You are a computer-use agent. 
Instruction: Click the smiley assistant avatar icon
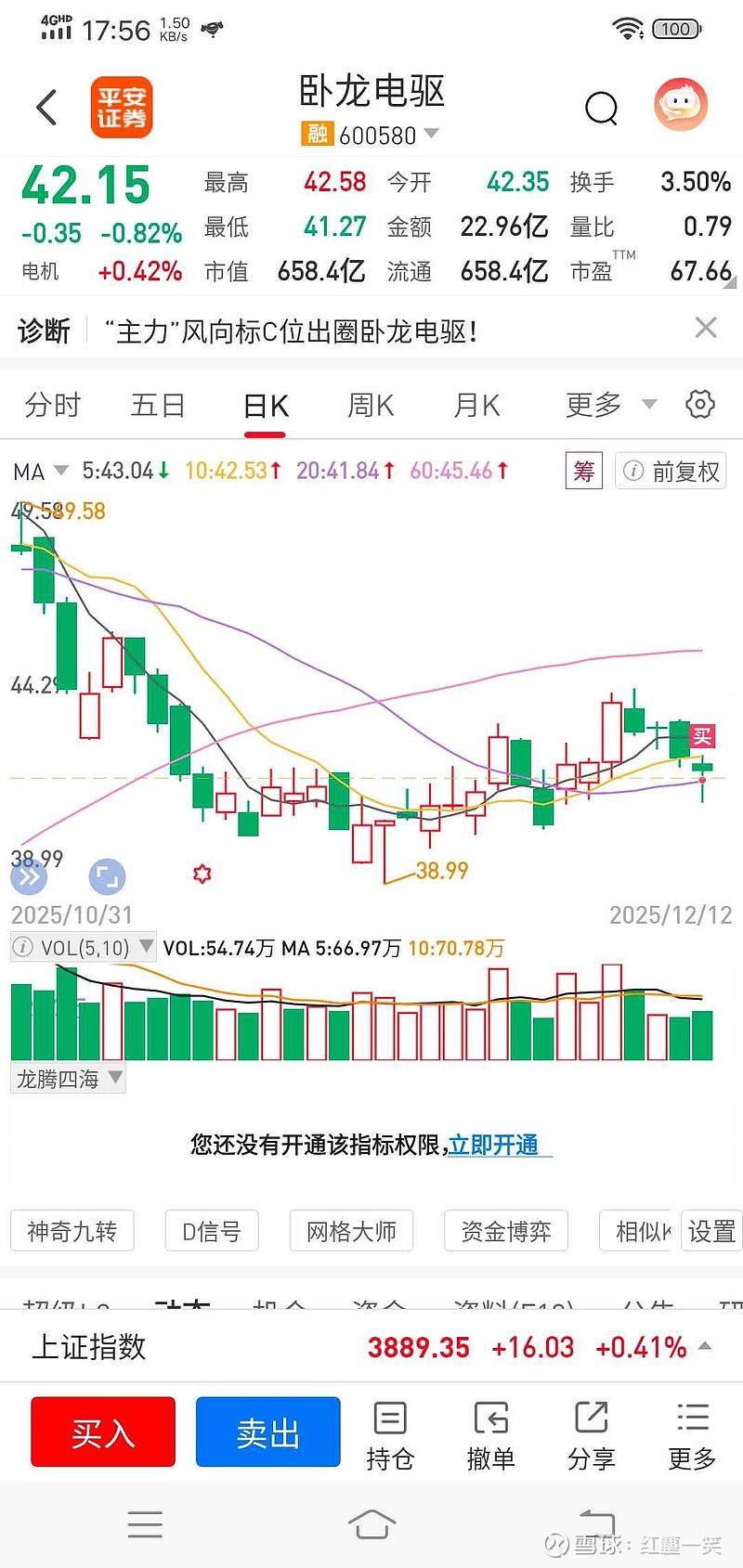point(681,106)
